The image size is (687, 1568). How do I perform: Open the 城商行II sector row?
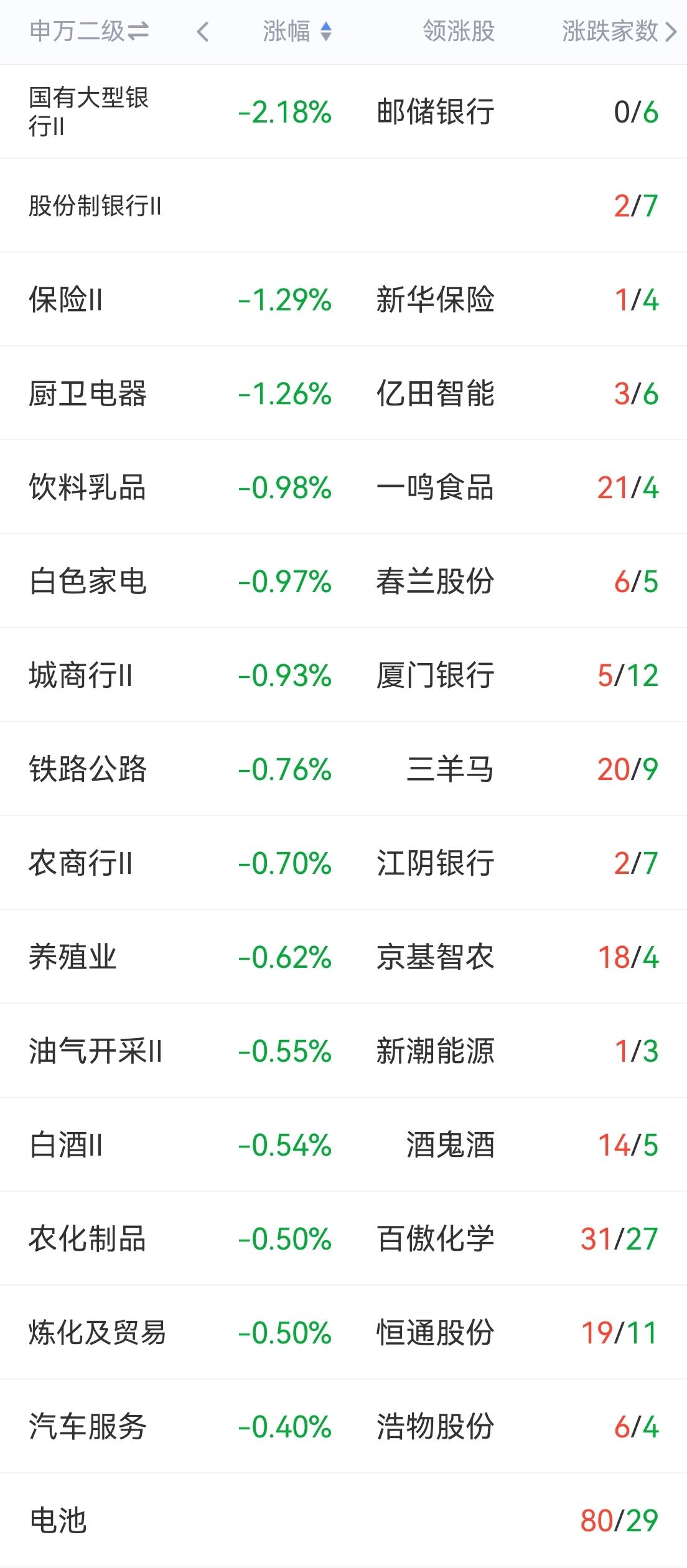tap(343, 675)
